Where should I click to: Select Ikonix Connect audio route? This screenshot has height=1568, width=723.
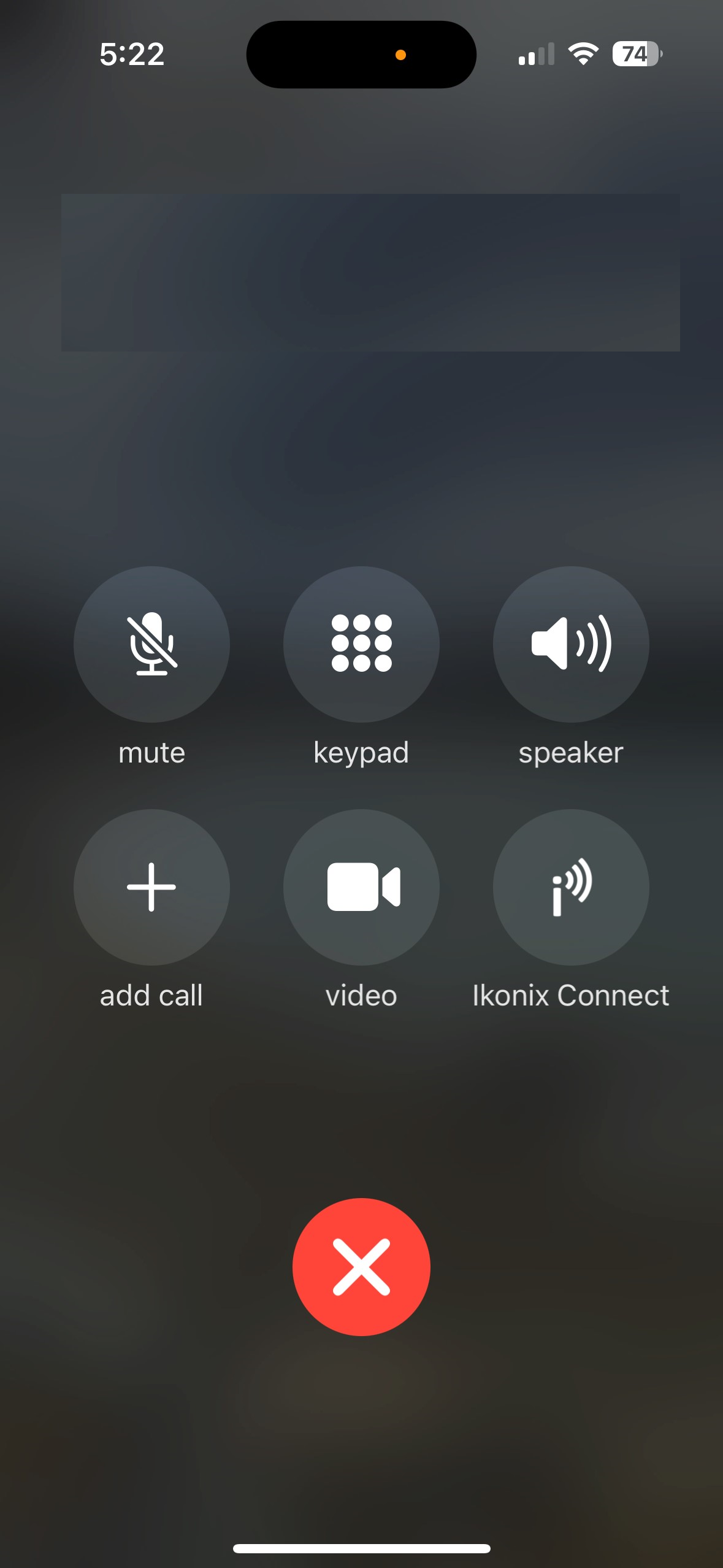[x=570, y=886]
